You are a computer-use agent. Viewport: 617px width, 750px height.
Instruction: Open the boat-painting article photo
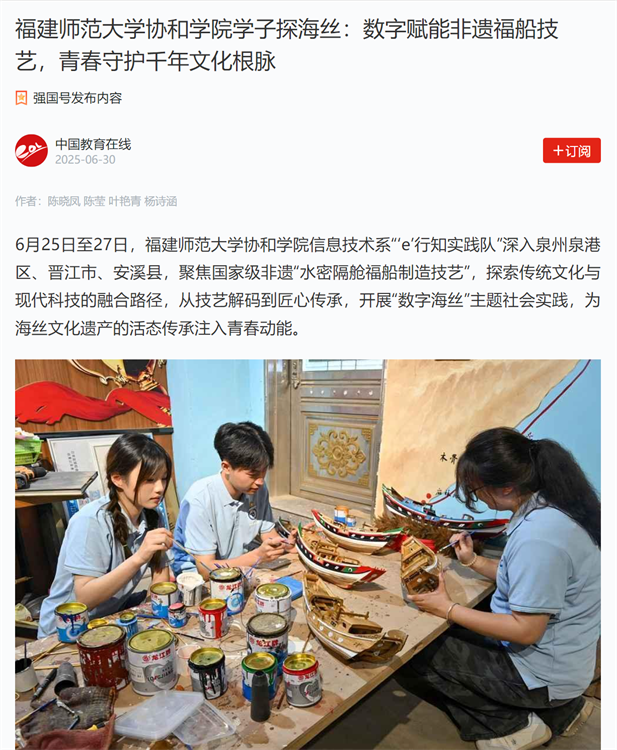tap(308, 553)
